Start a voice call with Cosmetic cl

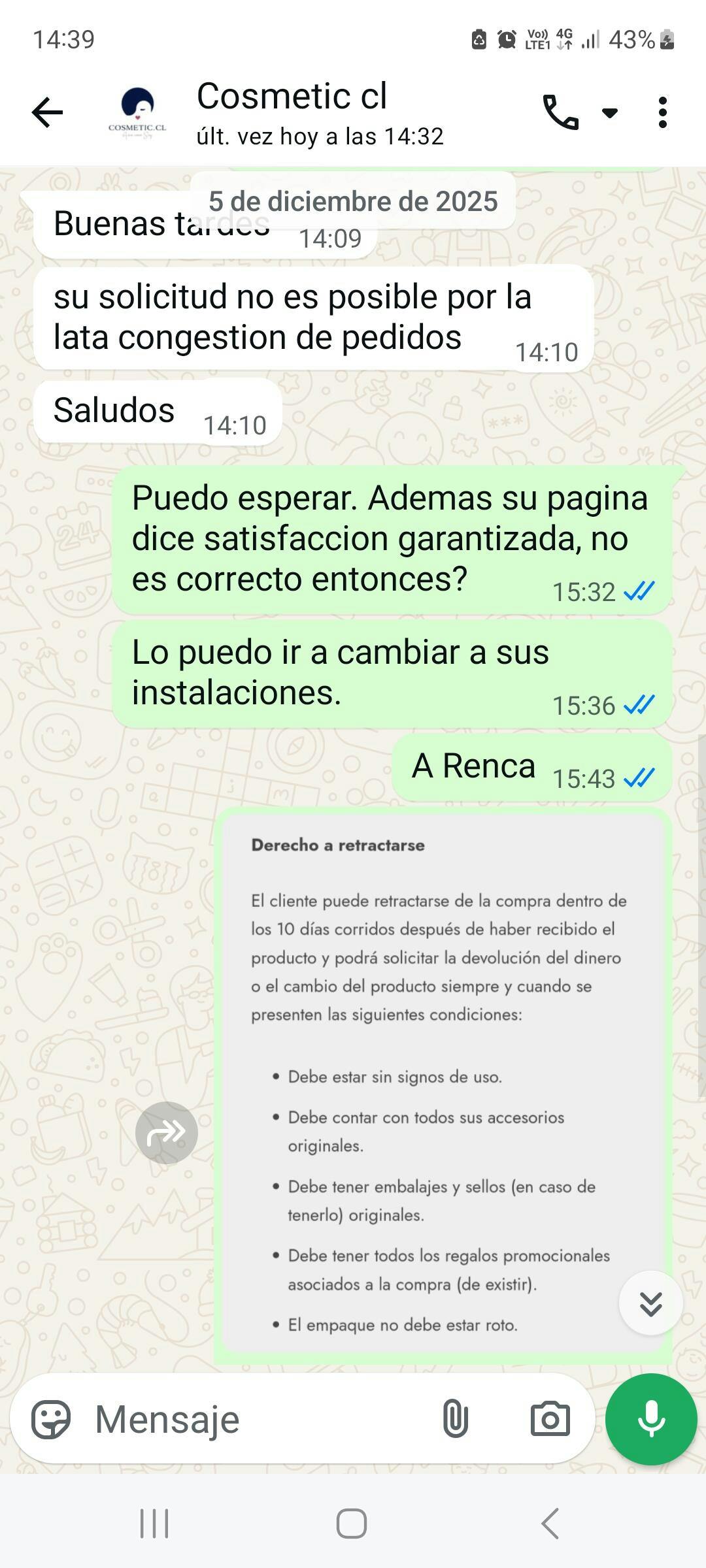[x=560, y=112]
